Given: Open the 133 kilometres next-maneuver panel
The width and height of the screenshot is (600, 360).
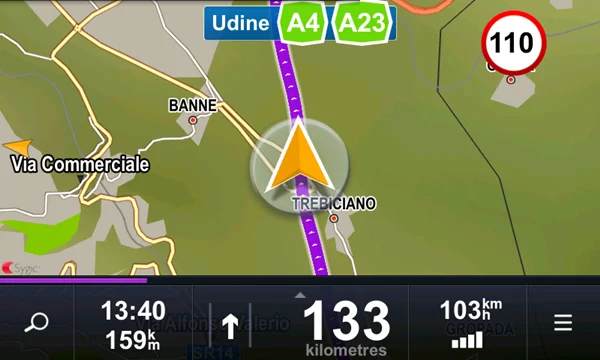Looking at the screenshot, I should (x=301, y=323).
